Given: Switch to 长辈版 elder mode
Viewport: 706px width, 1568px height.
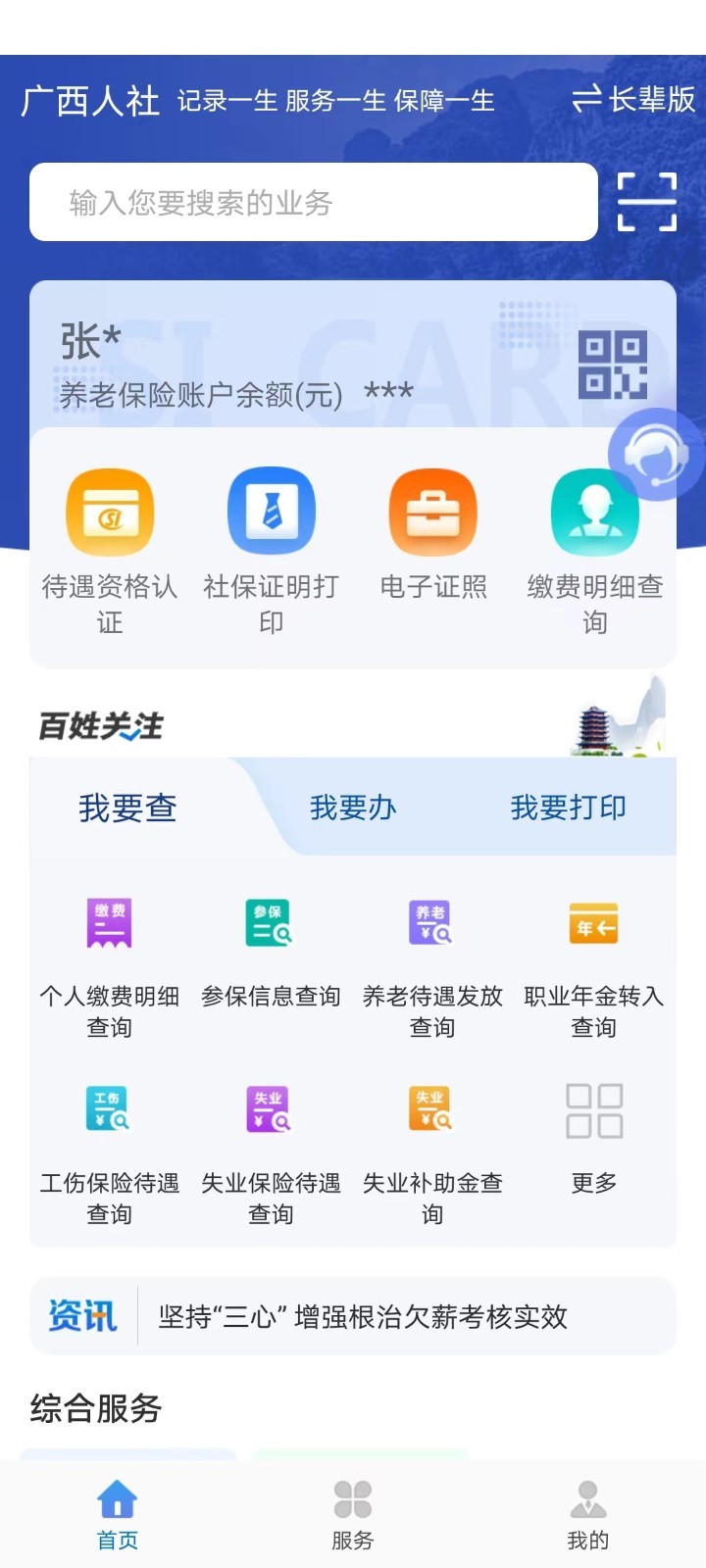Looking at the screenshot, I should (633, 99).
